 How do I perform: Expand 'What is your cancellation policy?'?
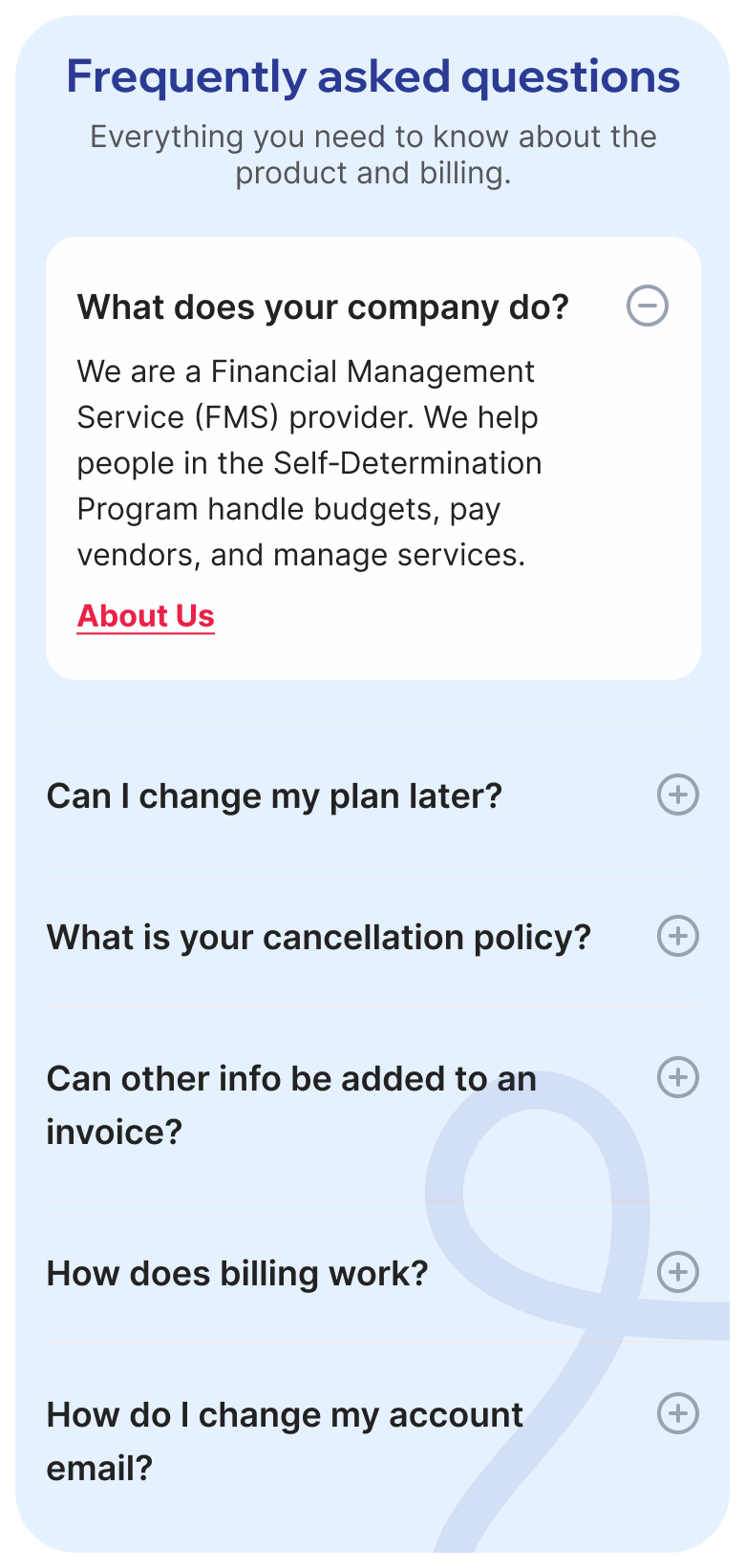click(x=678, y=936)
